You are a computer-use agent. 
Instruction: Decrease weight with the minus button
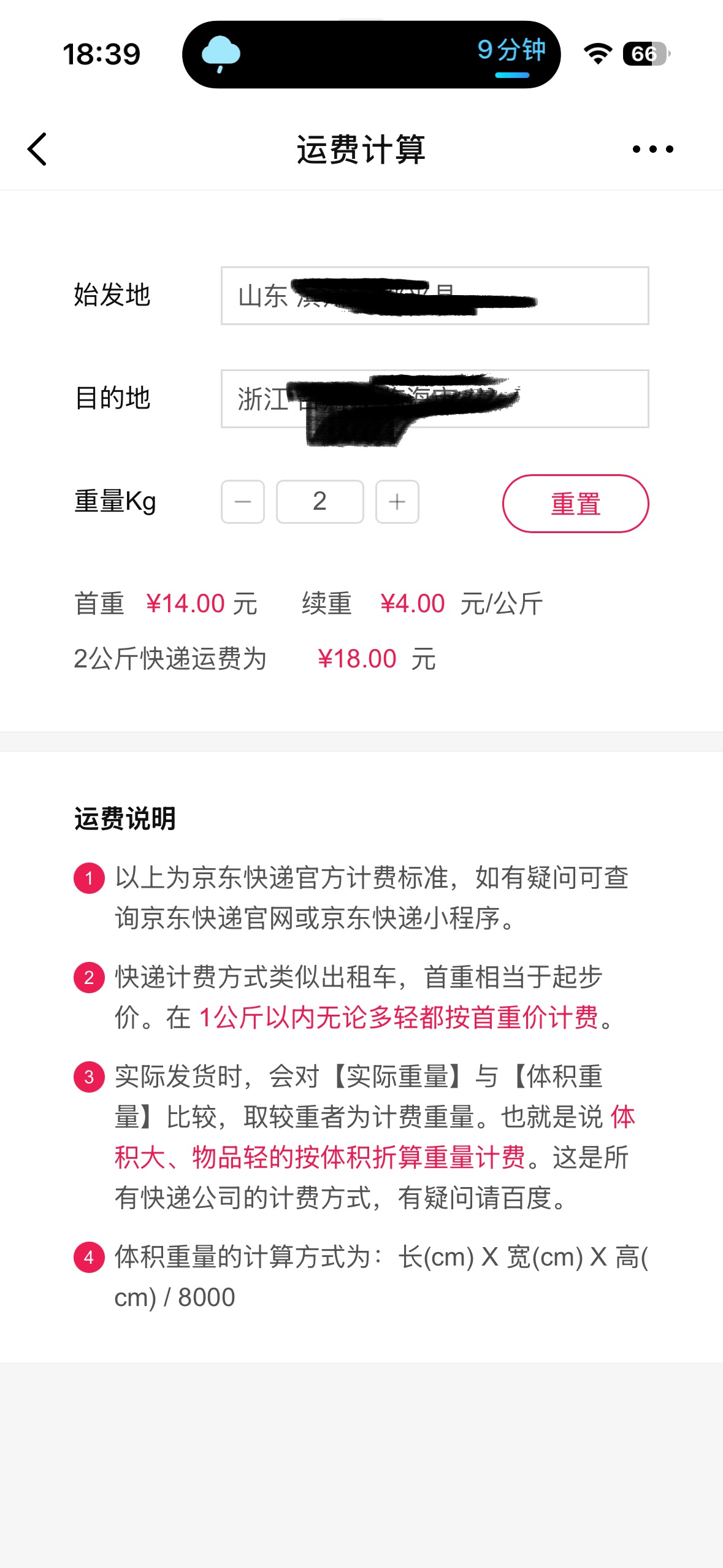[x=243, y=502]
